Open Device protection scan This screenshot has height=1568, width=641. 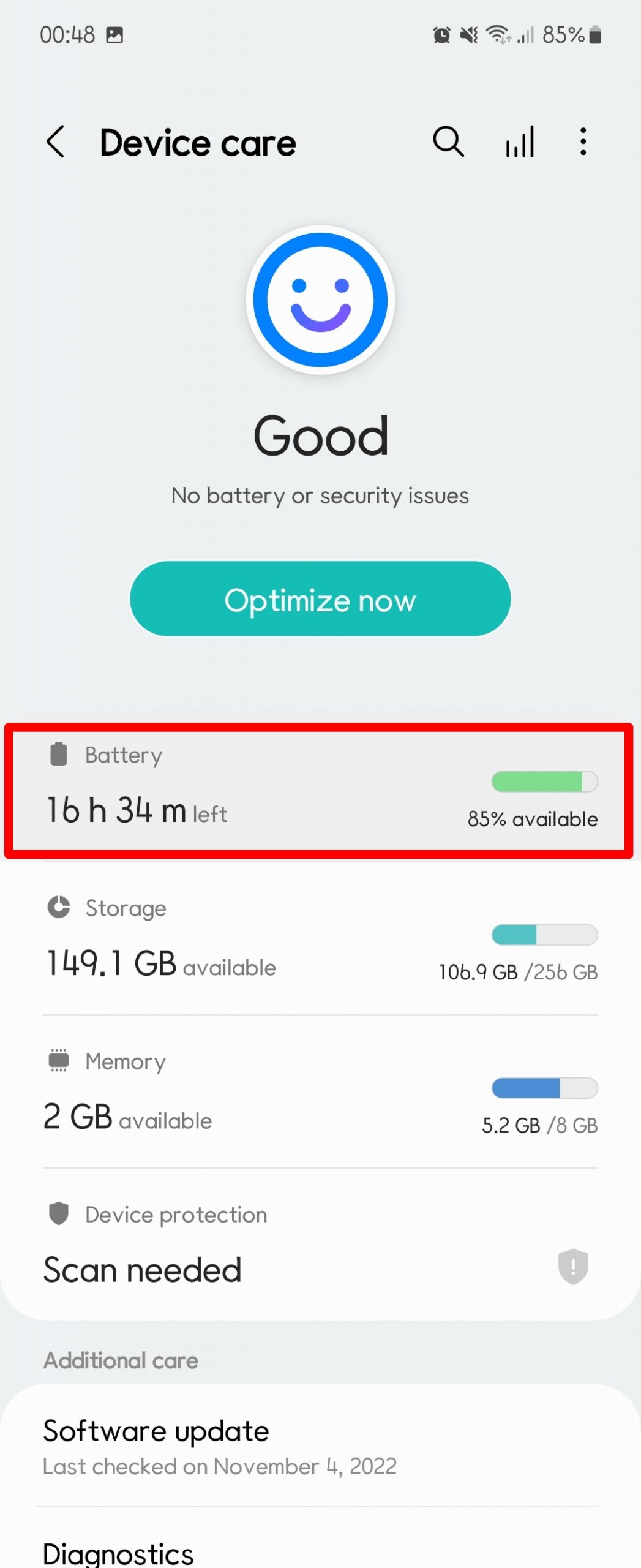(320, 1245)
